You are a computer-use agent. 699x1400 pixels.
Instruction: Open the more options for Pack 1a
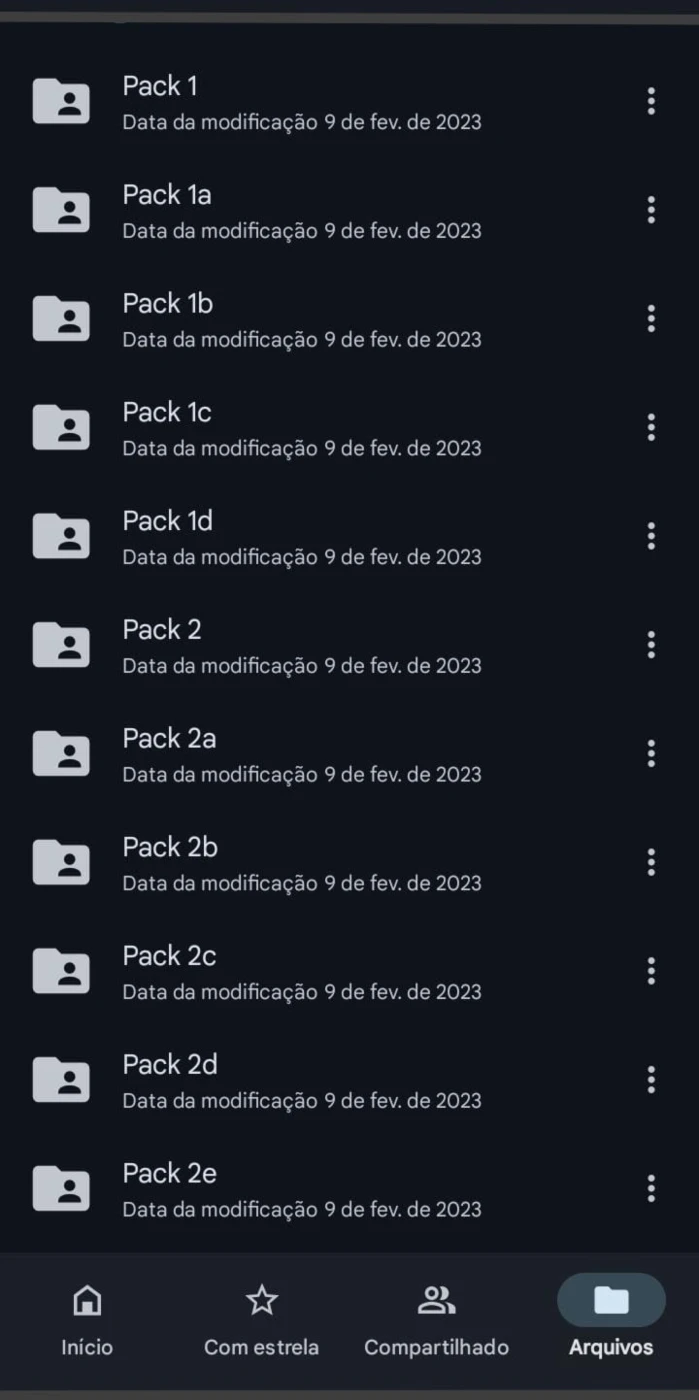click(x=651, y=210)
